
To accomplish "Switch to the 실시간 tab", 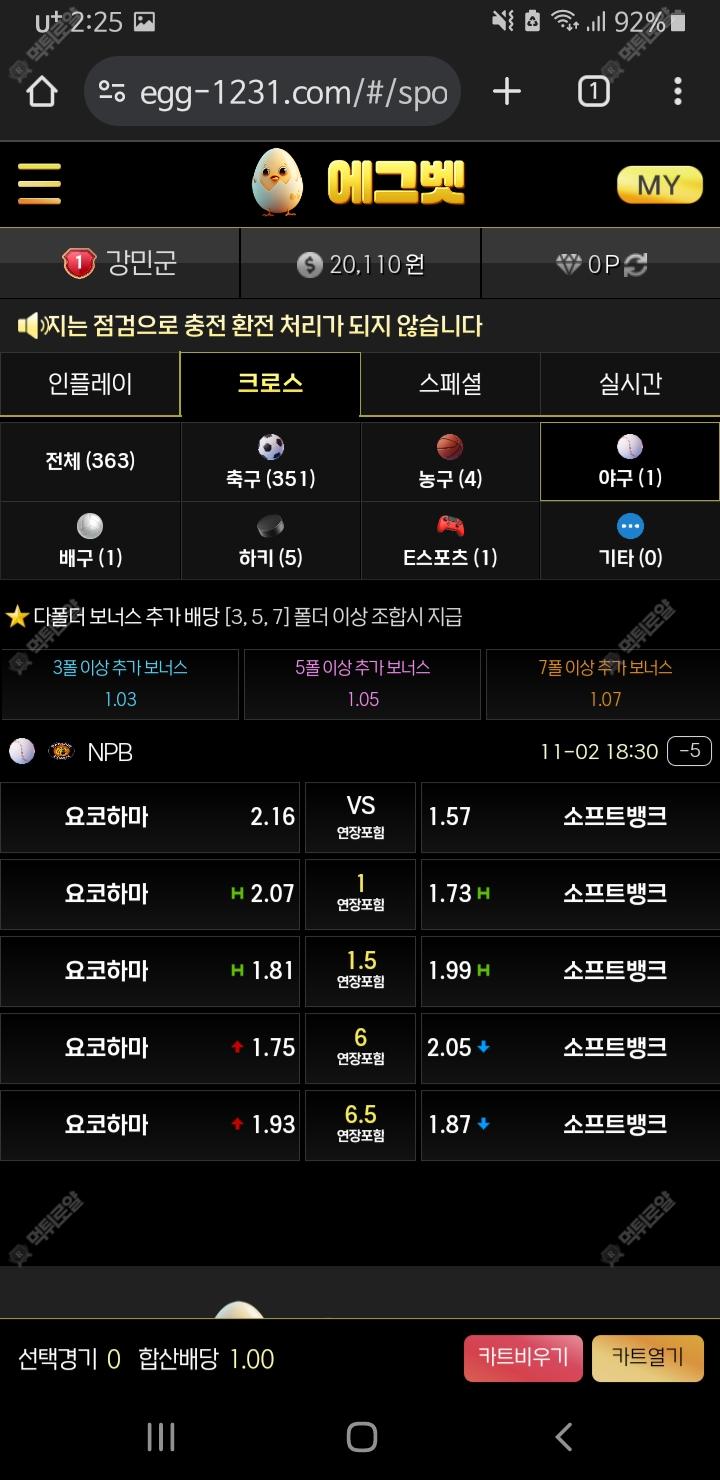I will (630, 384).
